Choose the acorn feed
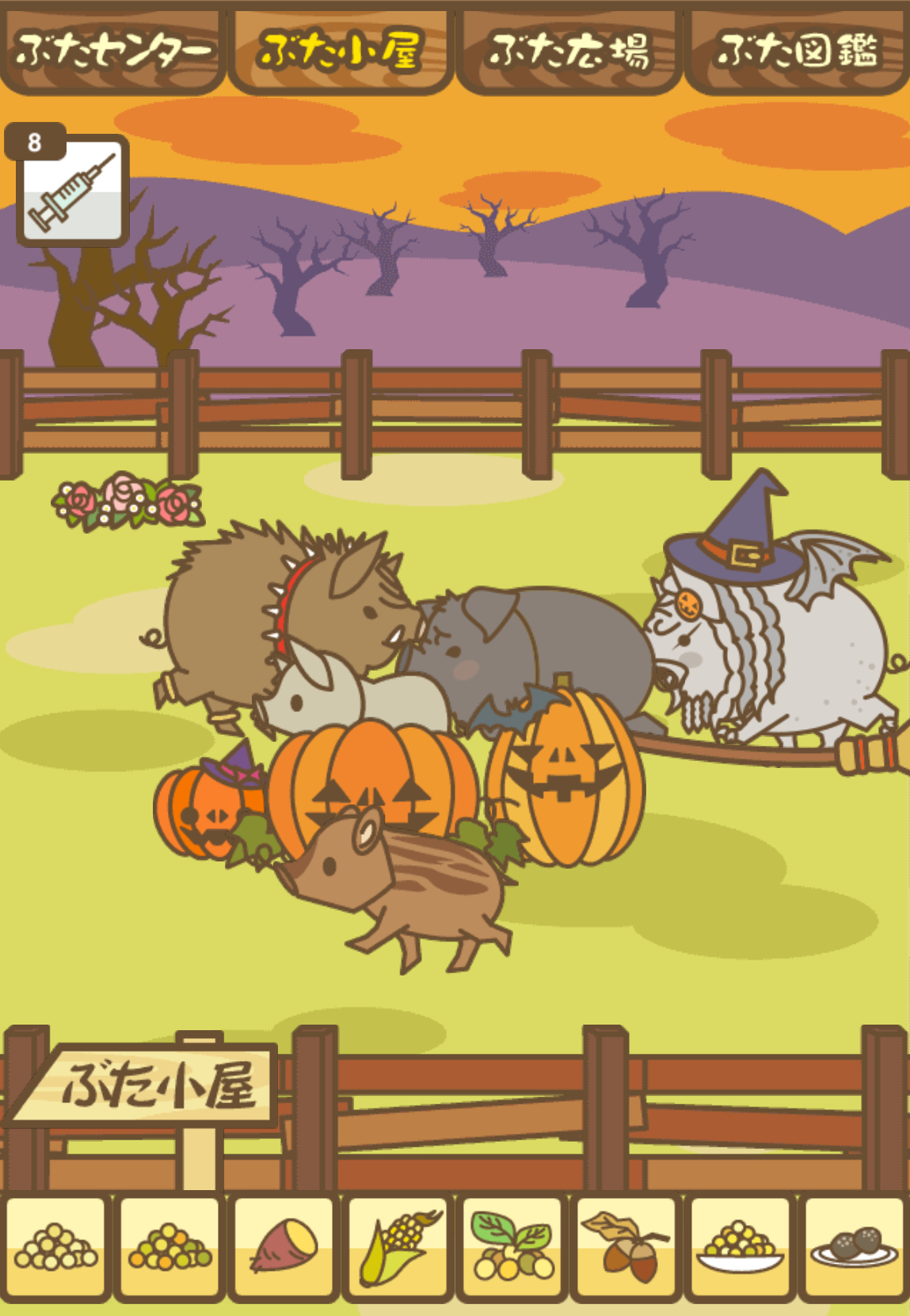Image resolution: width=910 pixels, height=1316 pixels. tap(626, 1249)
